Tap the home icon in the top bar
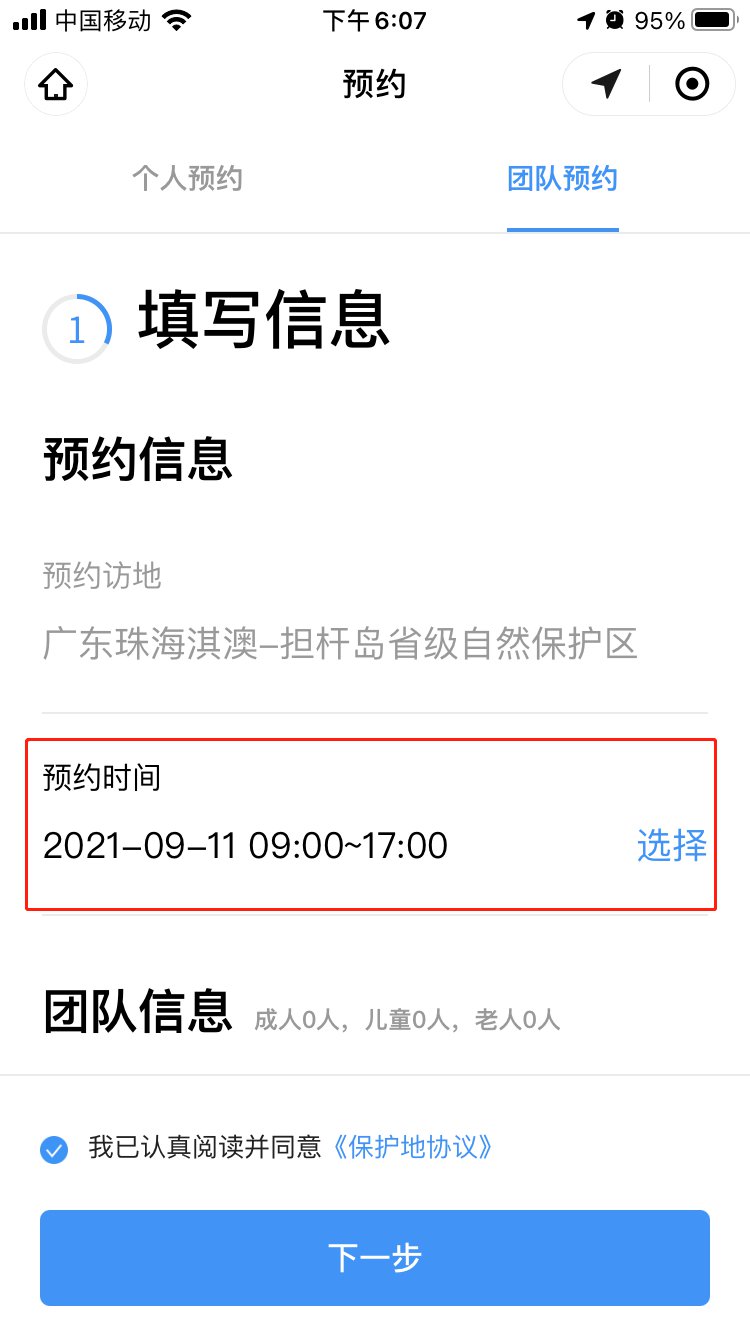 pyautogui.click(x=56, y=85)
